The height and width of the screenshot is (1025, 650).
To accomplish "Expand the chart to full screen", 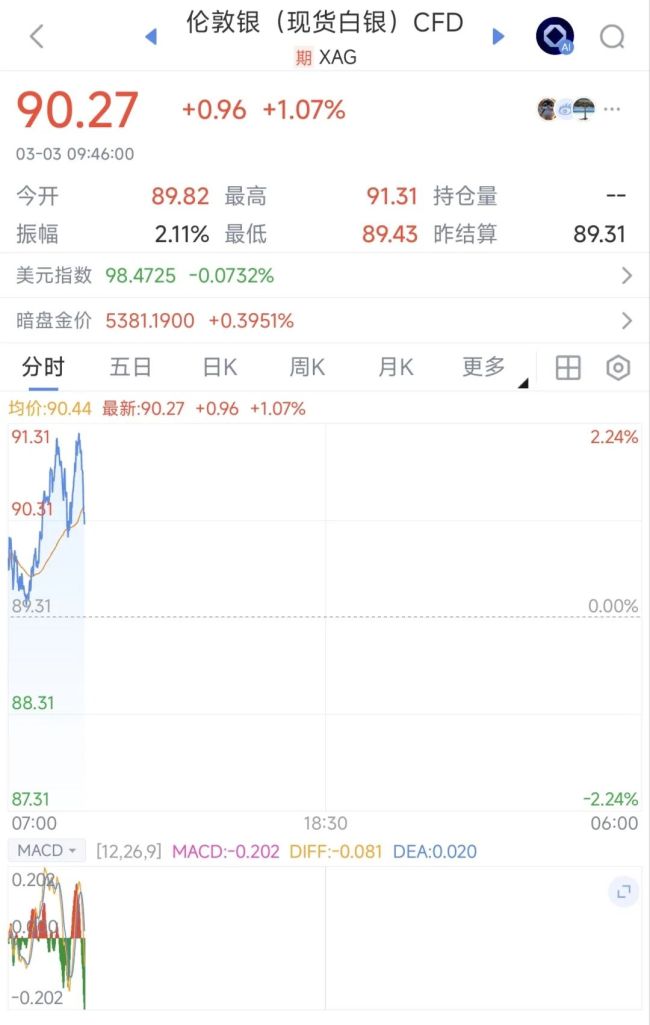I will (624, 891).
